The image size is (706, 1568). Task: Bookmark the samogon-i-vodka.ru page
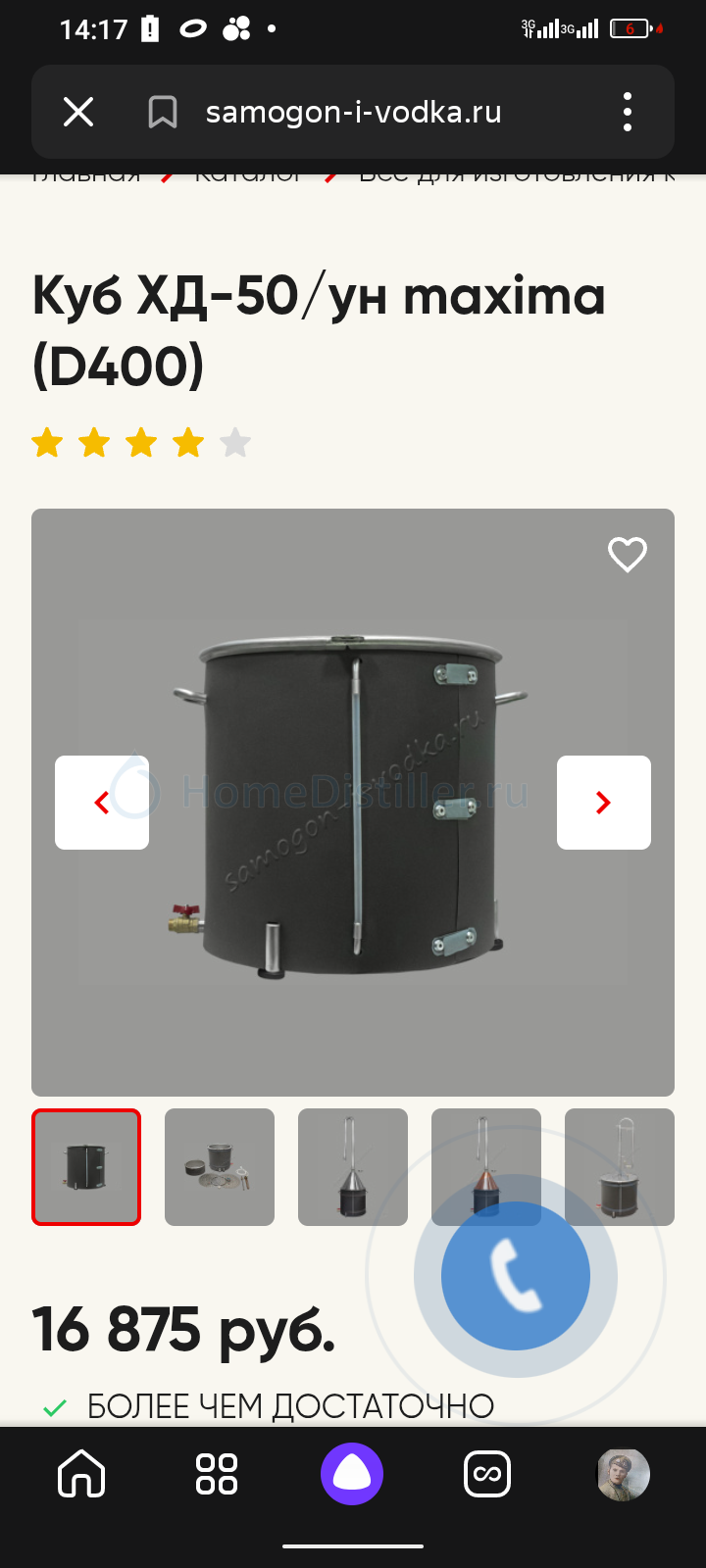(x=162, y=112)
